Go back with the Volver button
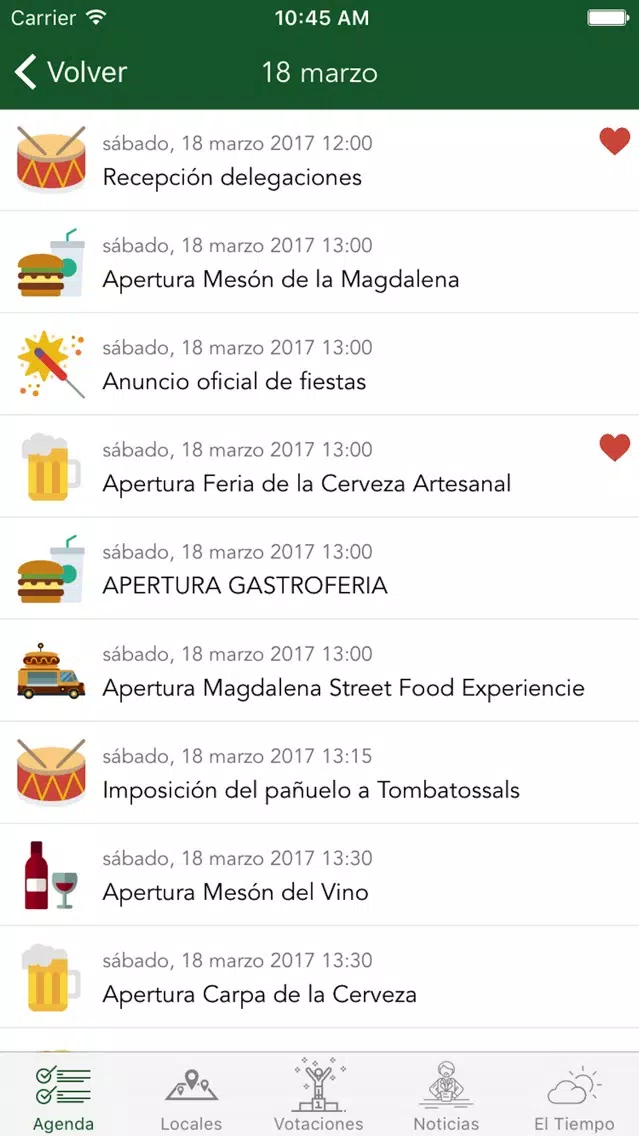The height and width of the screenshot is (1136, 639). (70, 72)
